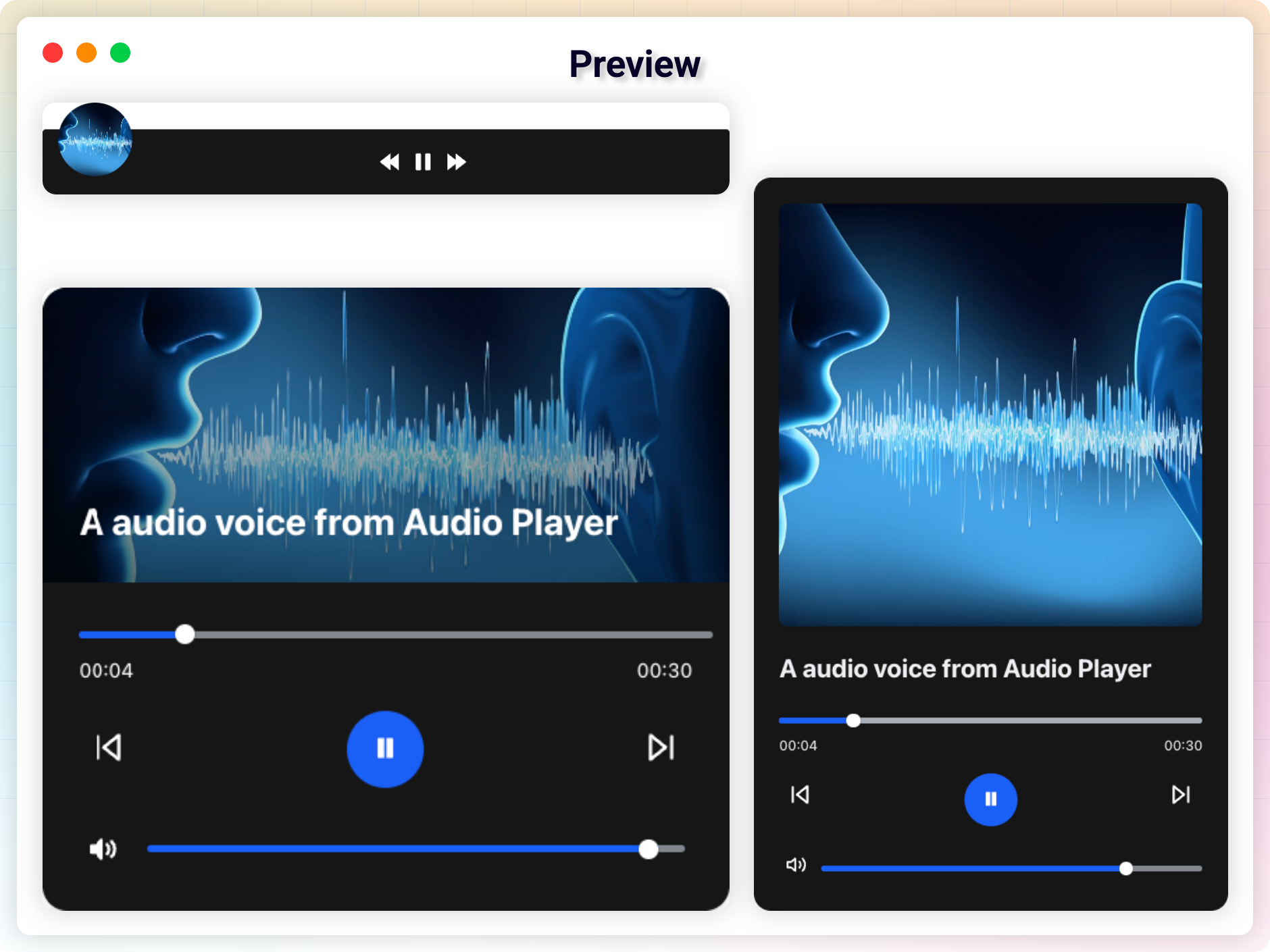Mute using right card player's speaker icon
1270x952 pixels.
(796, 865)
